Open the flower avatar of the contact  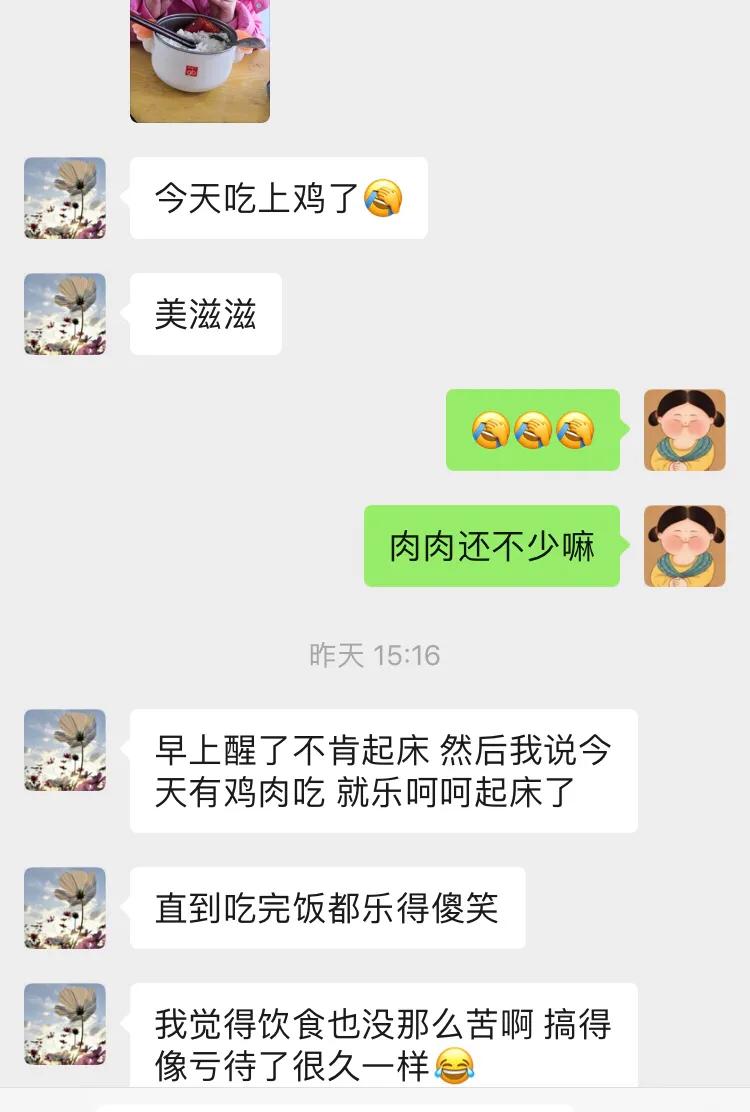point(64,197)
